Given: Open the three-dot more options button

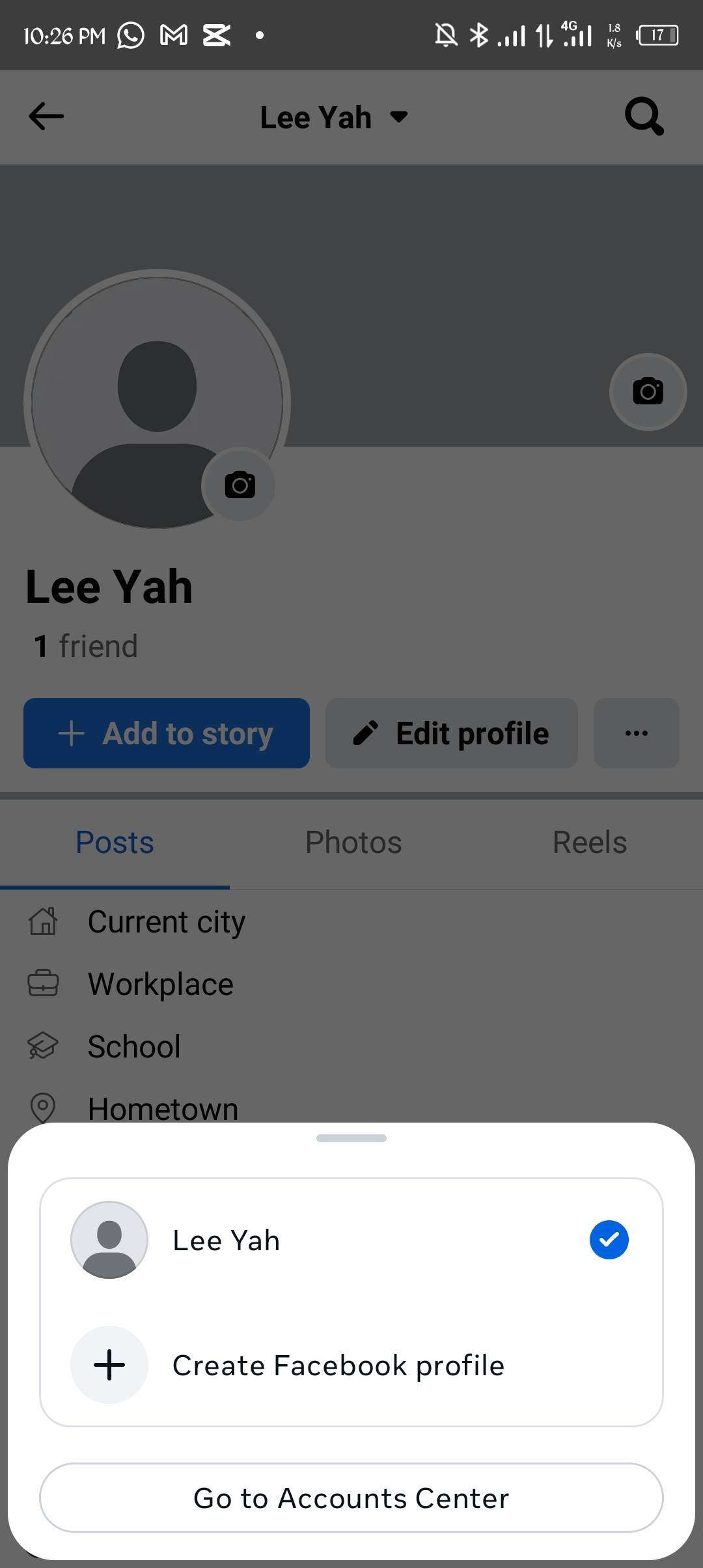Looking at the screenshot, I should pos(637,733).
